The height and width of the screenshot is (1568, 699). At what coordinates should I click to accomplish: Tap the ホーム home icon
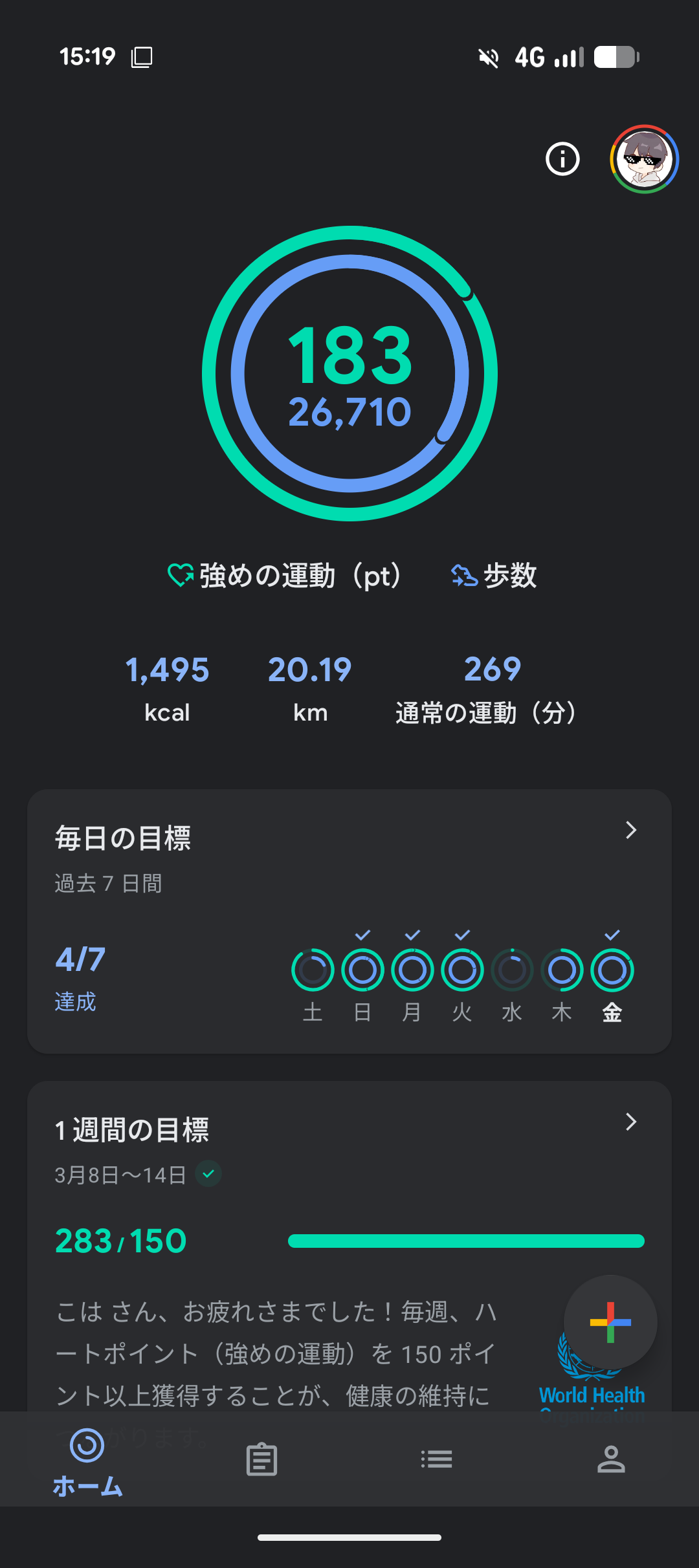tap(87, 1459)
